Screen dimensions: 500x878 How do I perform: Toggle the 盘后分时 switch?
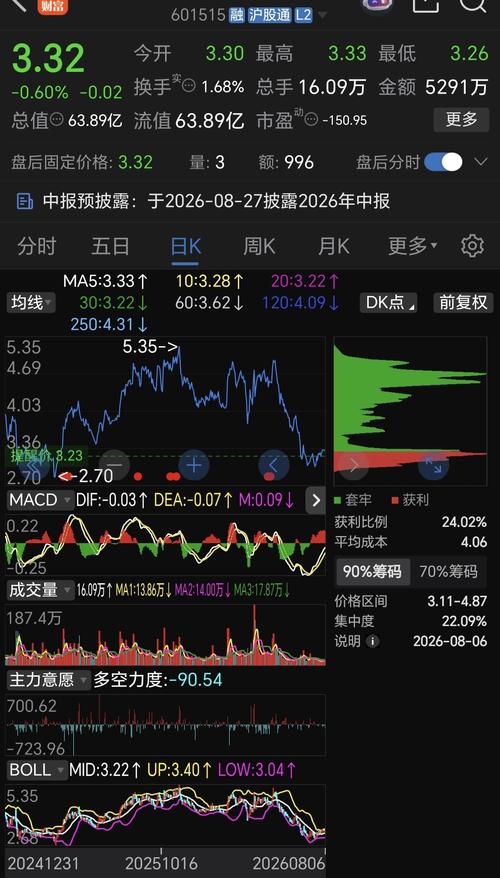pyautogui.click(x=443, y=162)
